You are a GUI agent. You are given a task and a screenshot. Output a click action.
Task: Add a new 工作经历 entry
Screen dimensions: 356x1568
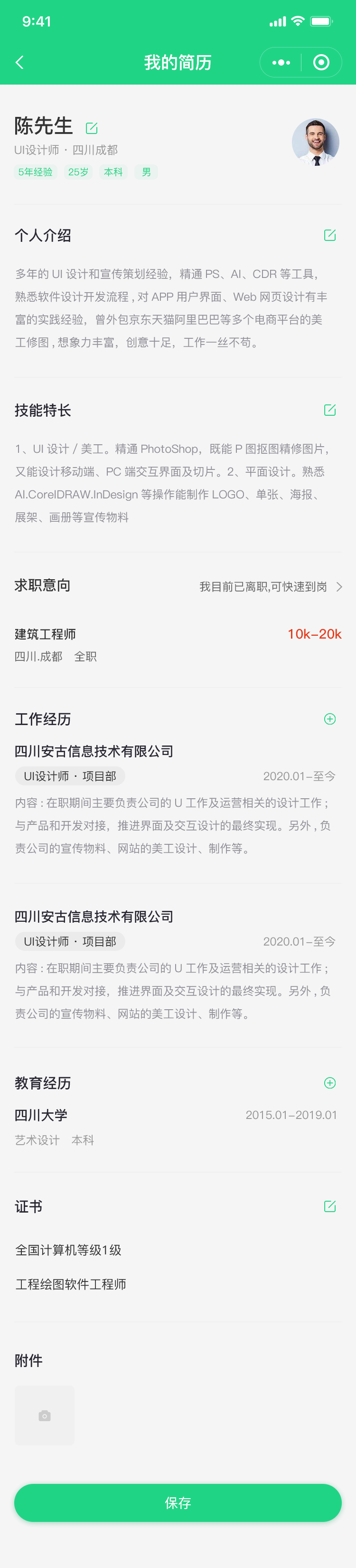click(330, 719)
